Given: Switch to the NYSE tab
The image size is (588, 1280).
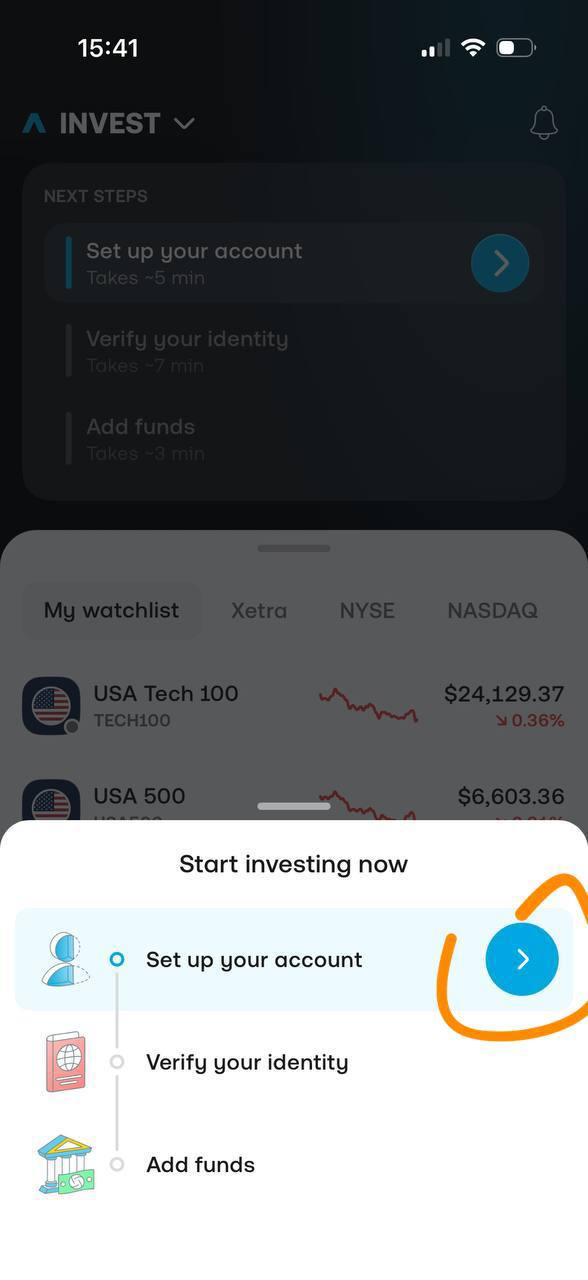Looking at the screenshot, I should [x=367, y=610].
